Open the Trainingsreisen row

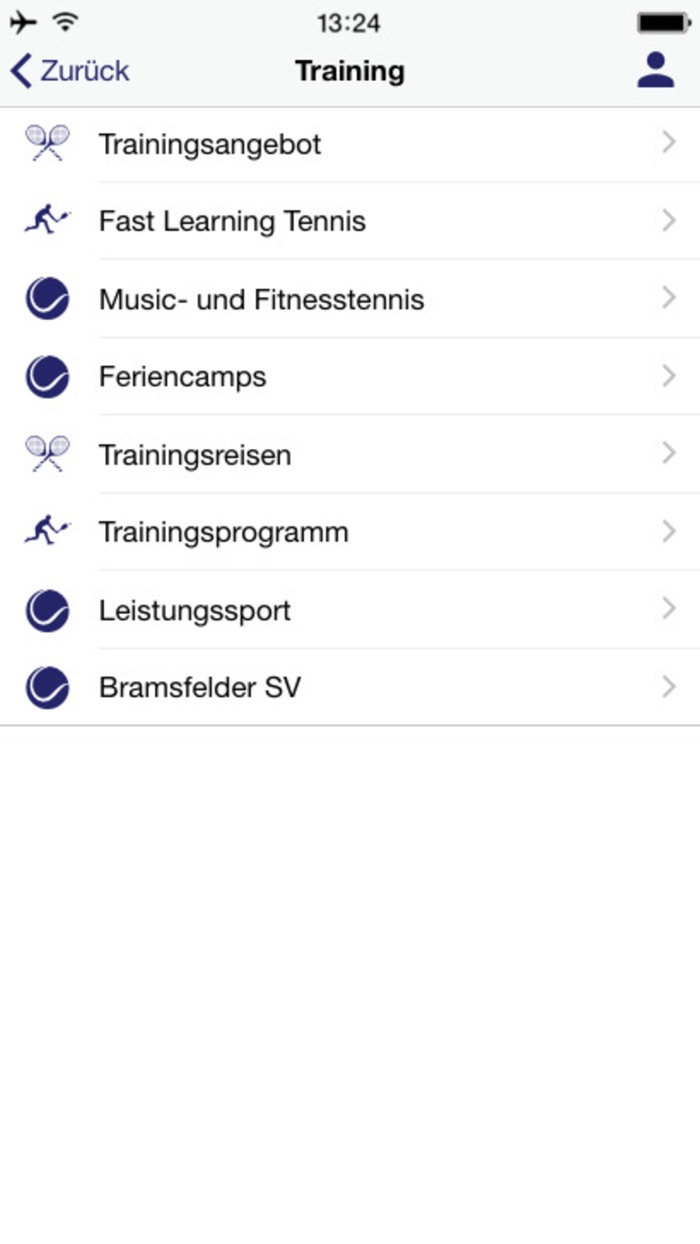(350, 455)
